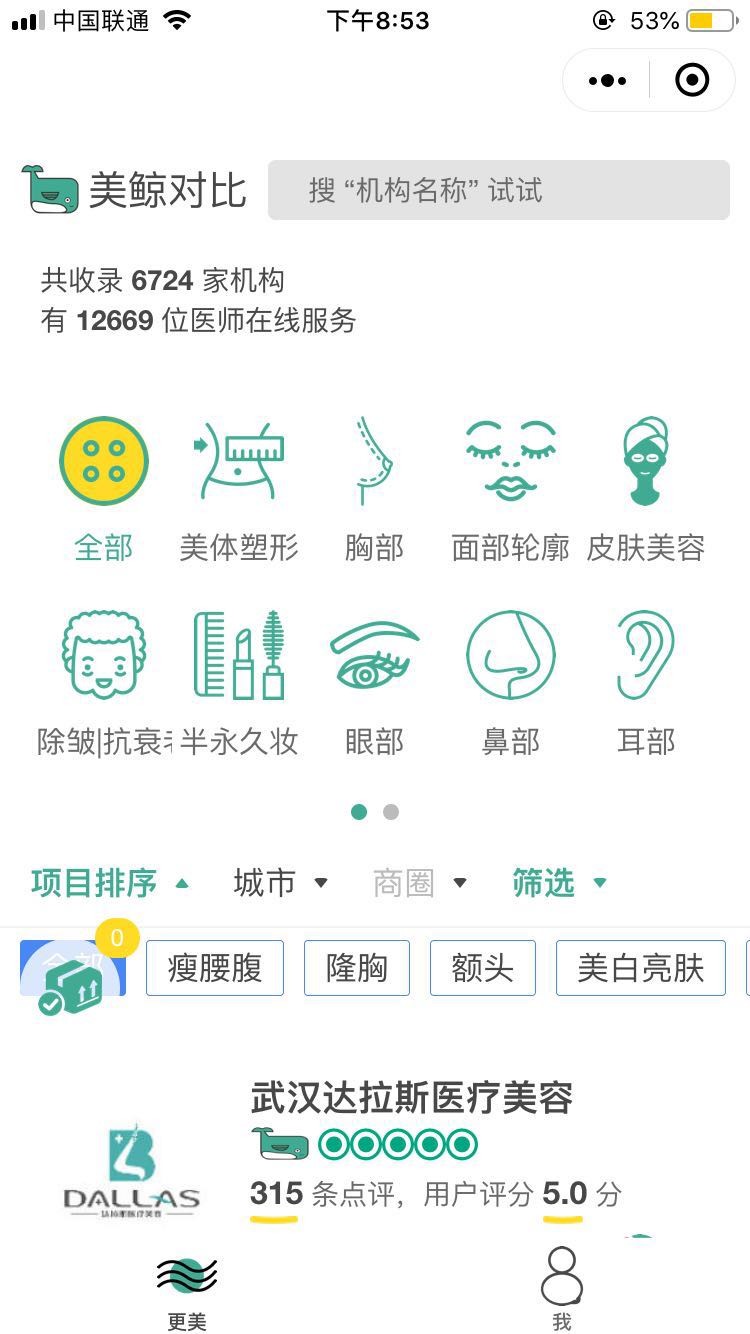Select 面部轮廓 category
The width and height of the screenshot is (750, 1334).
click(x=510, y=490)
